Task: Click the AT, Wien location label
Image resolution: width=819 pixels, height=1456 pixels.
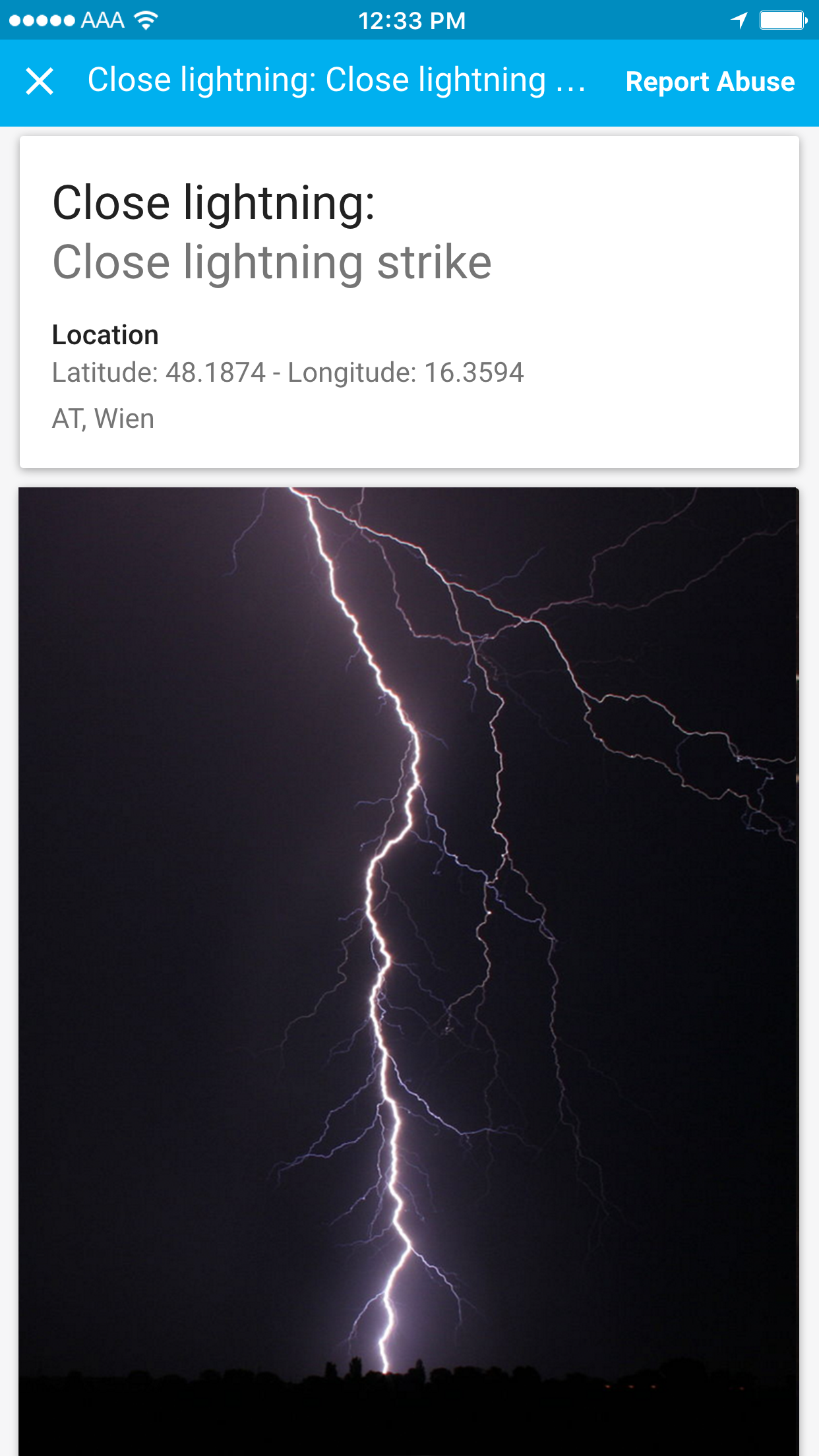Action: pyautogui.click(x=103, y=417)
